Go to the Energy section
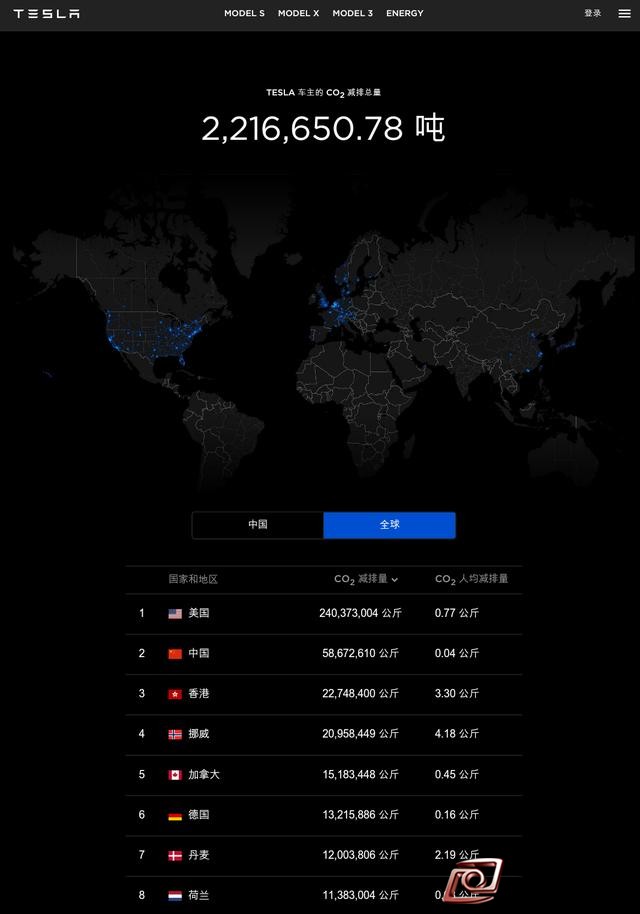This screenshot has height=914, width=640. click(405, 14)
